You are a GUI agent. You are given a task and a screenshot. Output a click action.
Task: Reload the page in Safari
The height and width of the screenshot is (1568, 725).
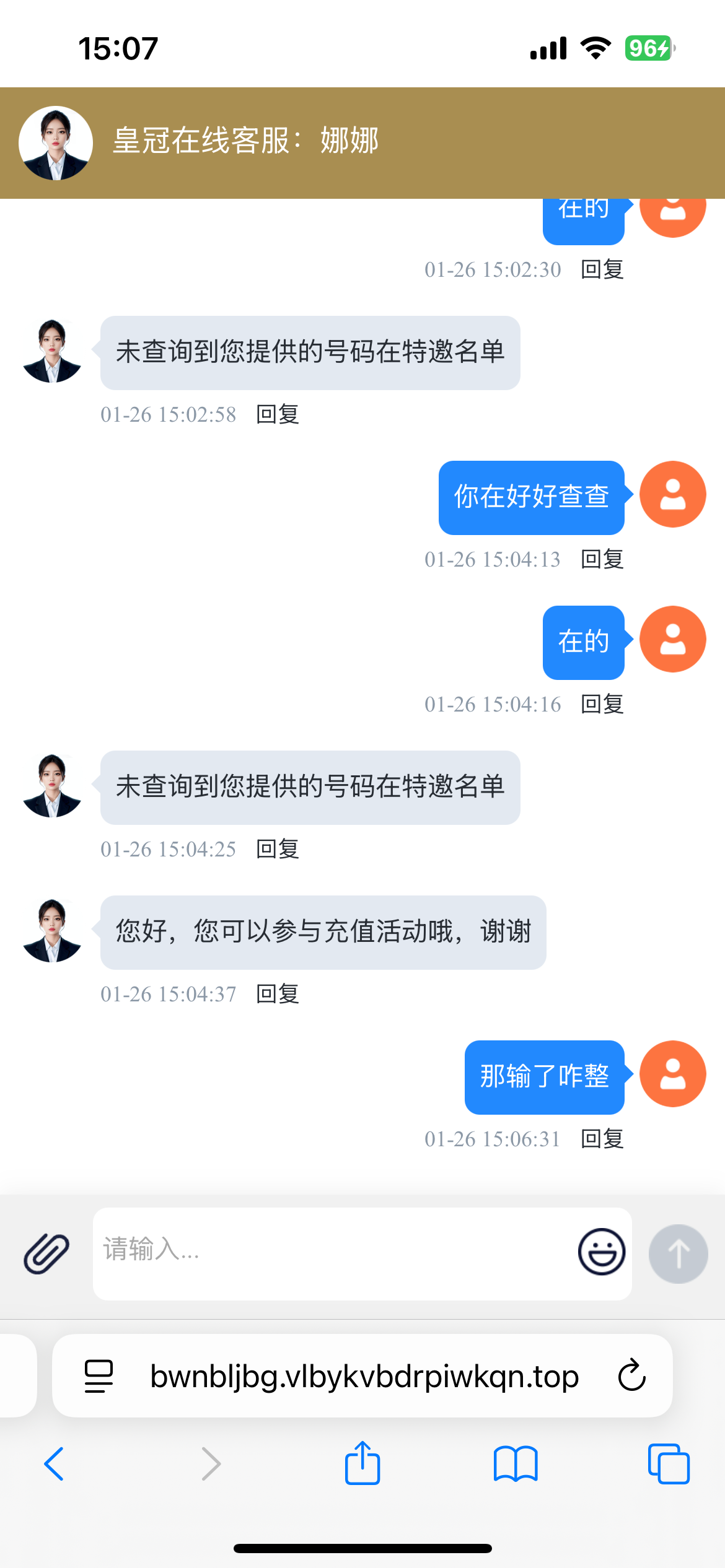631,1376
